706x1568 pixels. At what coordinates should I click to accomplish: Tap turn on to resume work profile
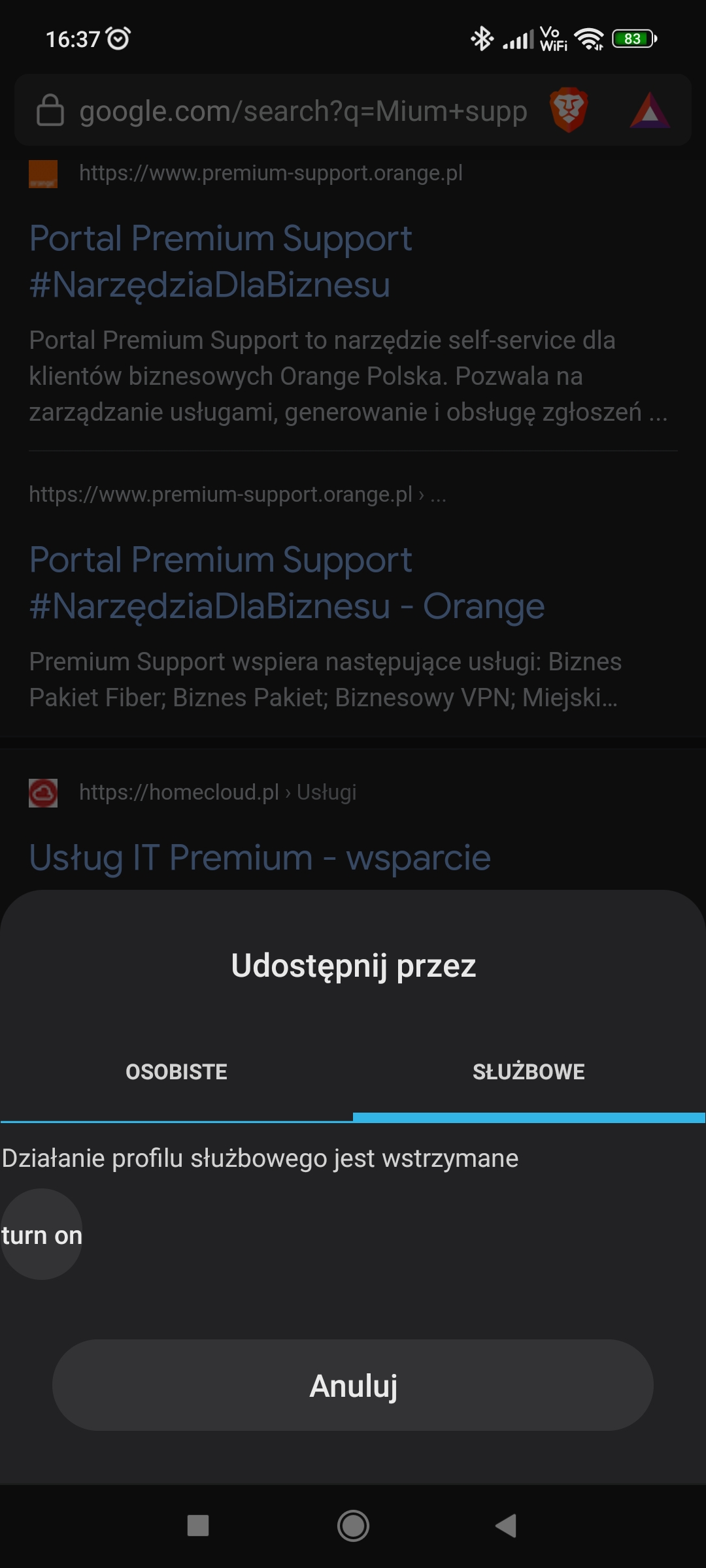pos(42,1235)
